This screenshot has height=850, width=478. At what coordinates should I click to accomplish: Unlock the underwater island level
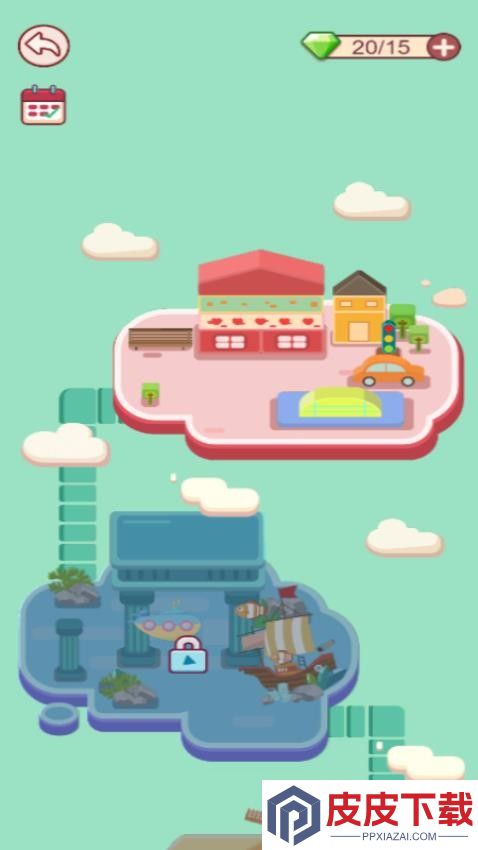188,655
